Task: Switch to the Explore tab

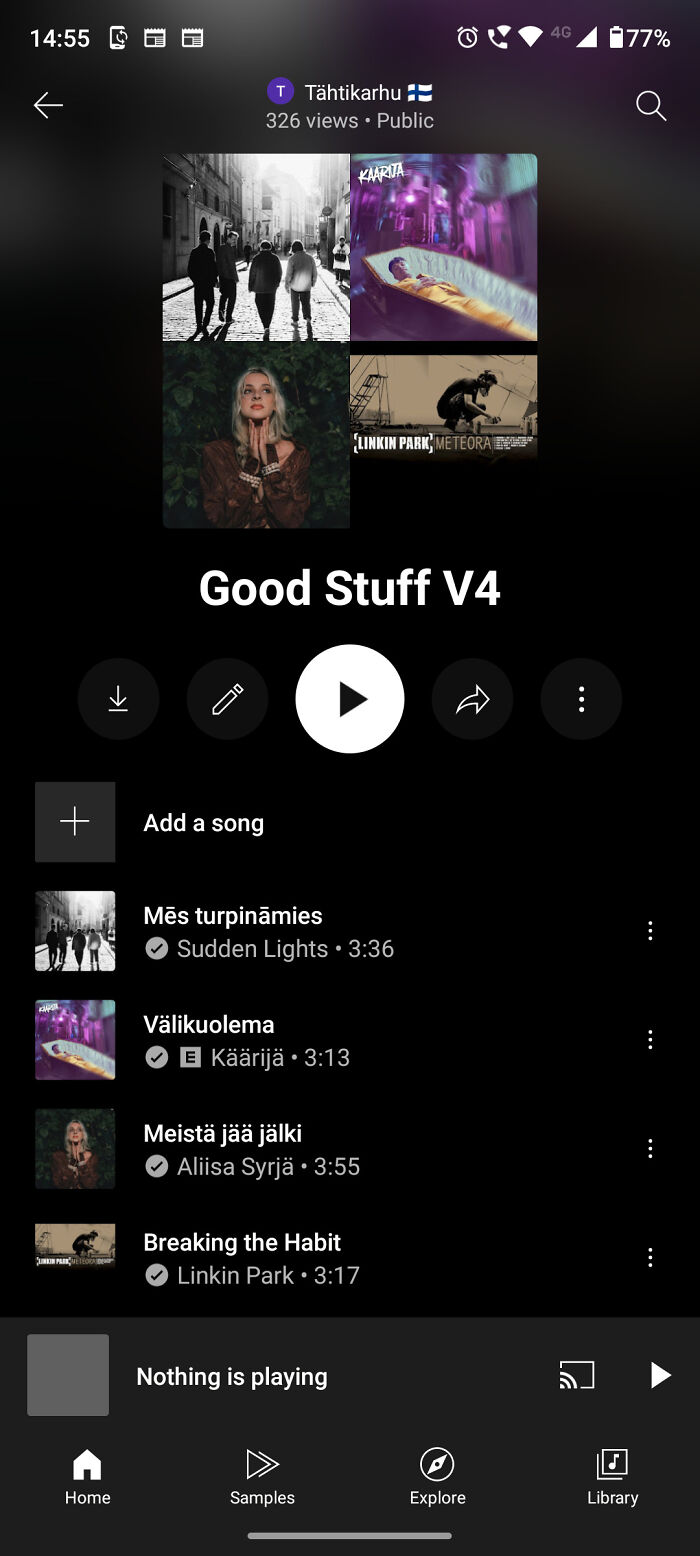Action: [437, 1477]
